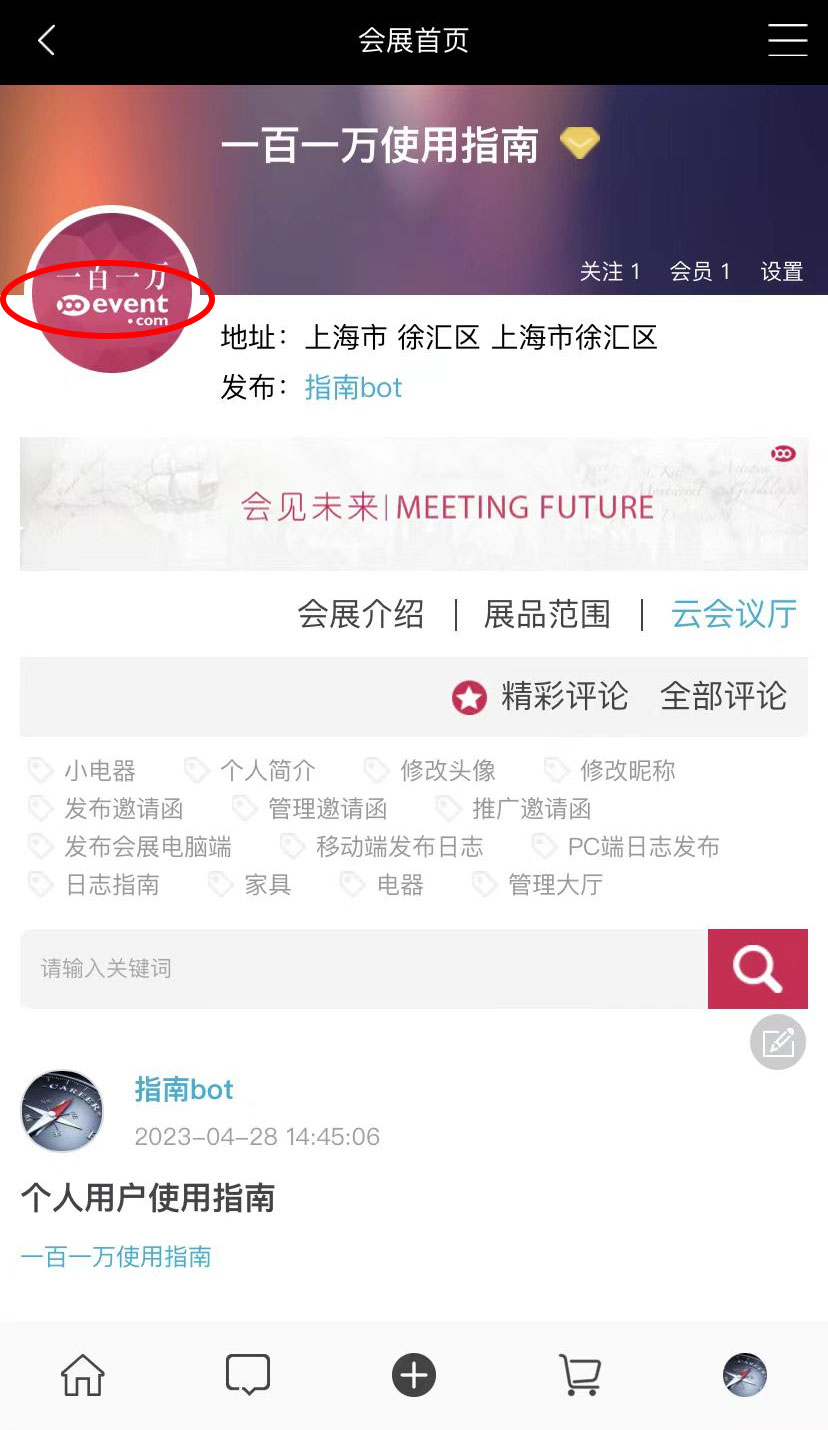
Task: Open the 云会议厅 tab
Action: (733, 614)
